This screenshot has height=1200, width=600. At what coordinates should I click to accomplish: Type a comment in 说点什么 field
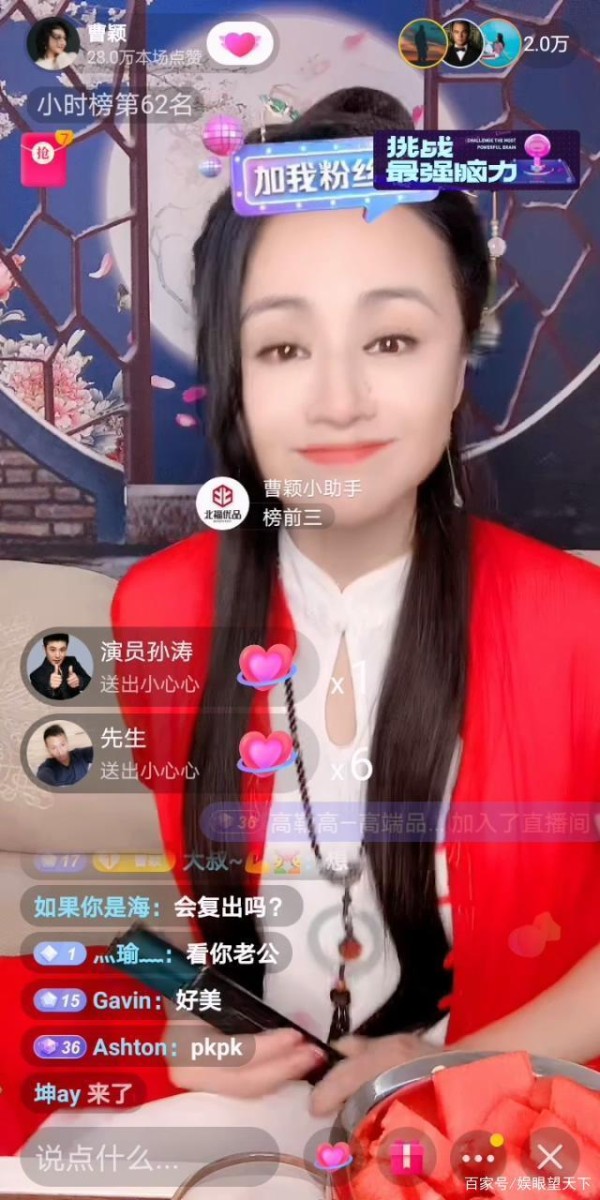150,1158
